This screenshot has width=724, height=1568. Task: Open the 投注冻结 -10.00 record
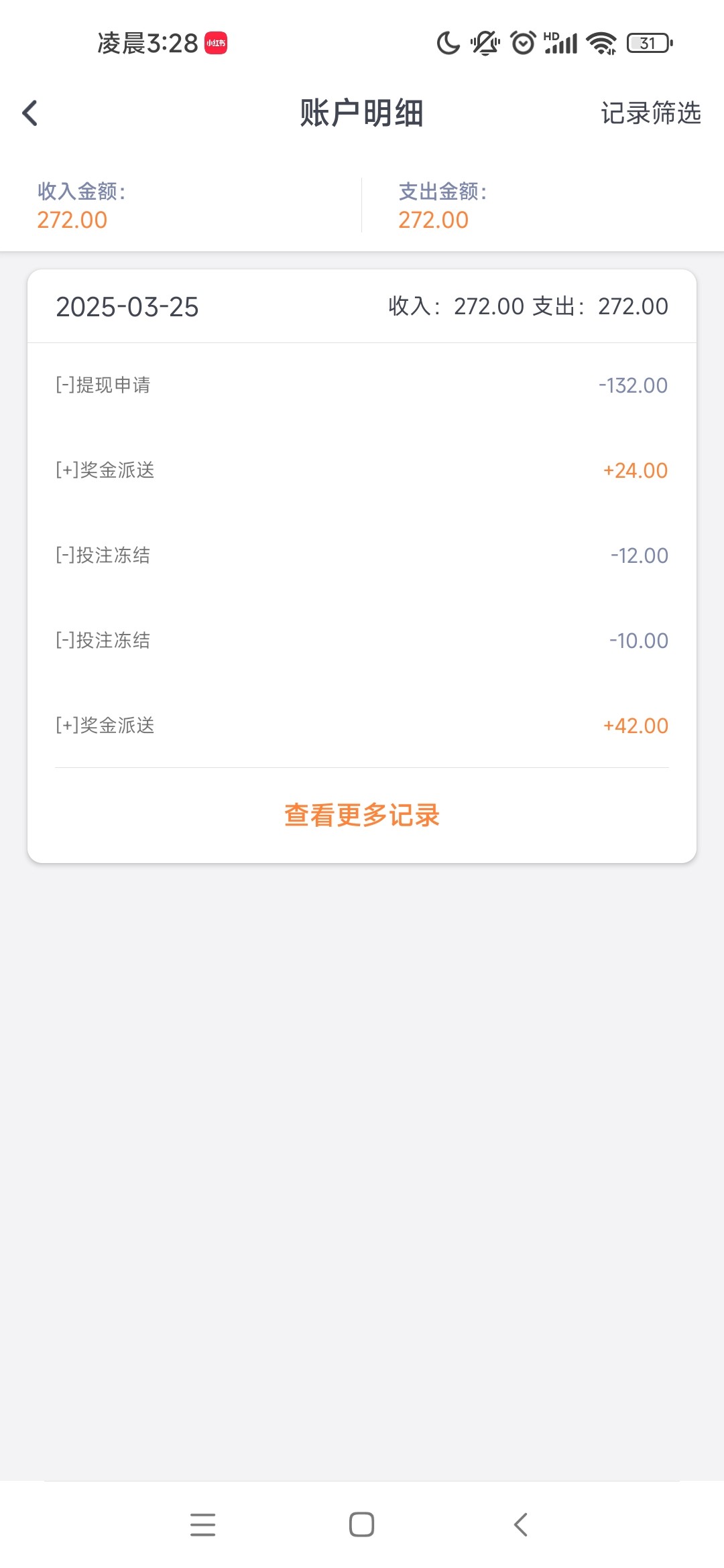[362, 641]
